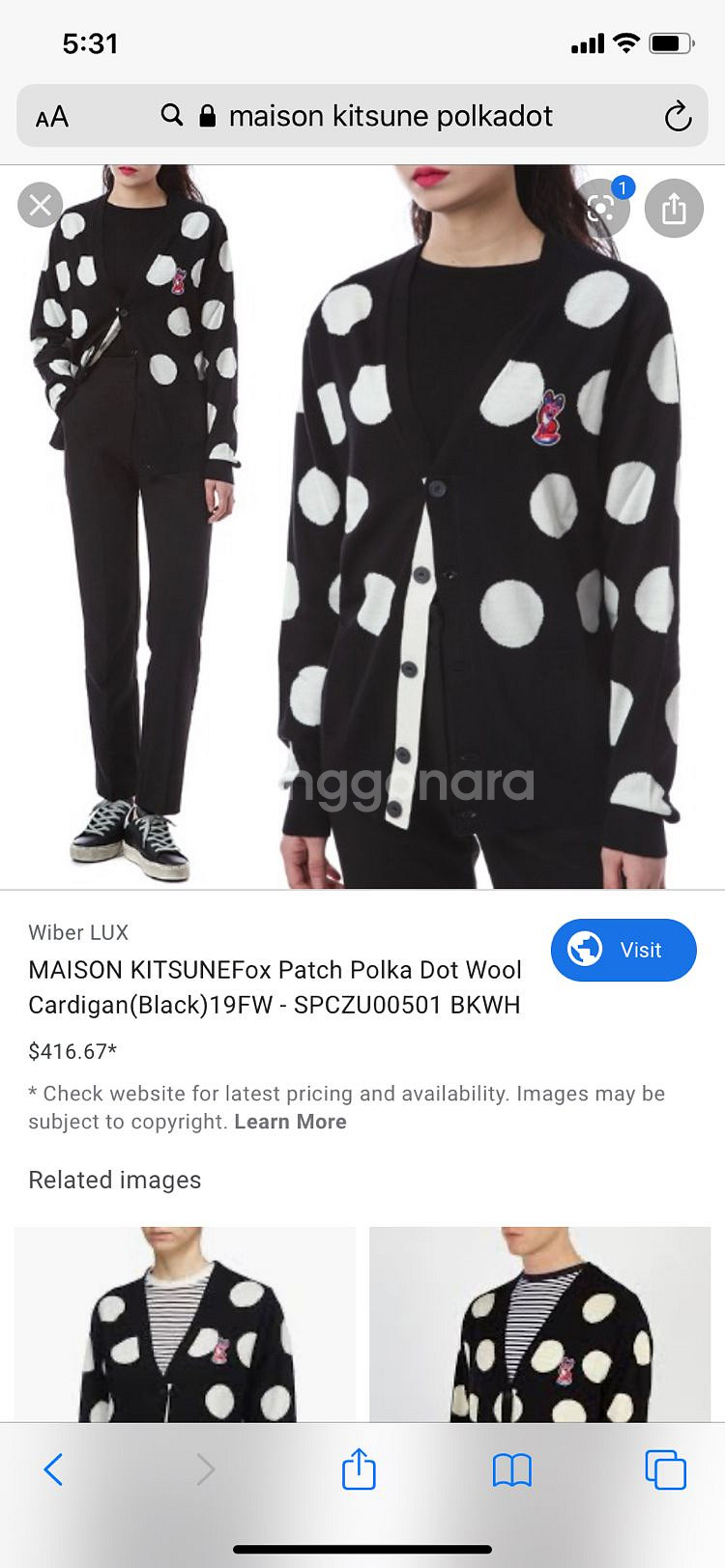
Task: Visit the Wiber LUX product page
Action: (623, 950)
